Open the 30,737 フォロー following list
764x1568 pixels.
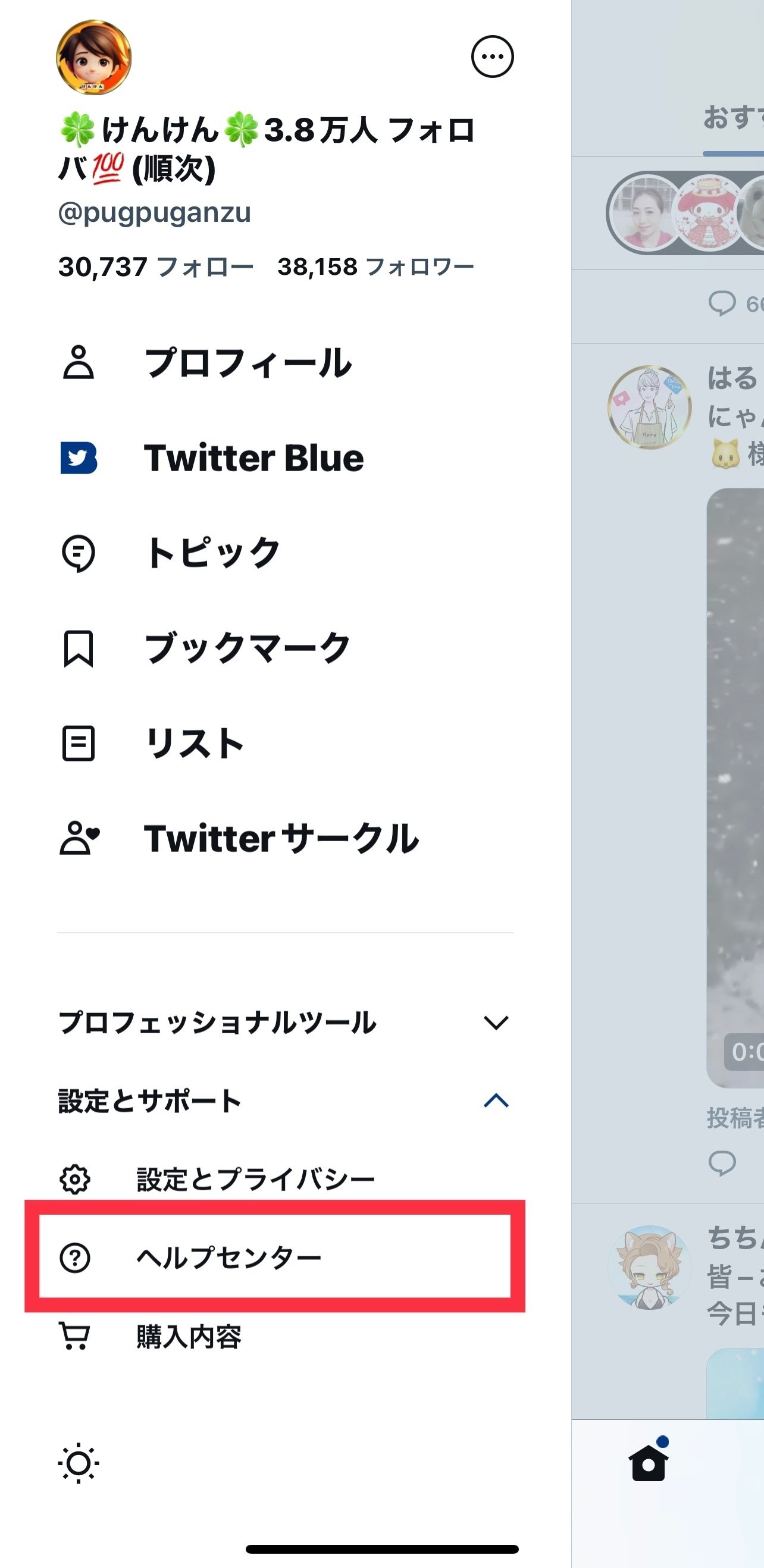155,266
